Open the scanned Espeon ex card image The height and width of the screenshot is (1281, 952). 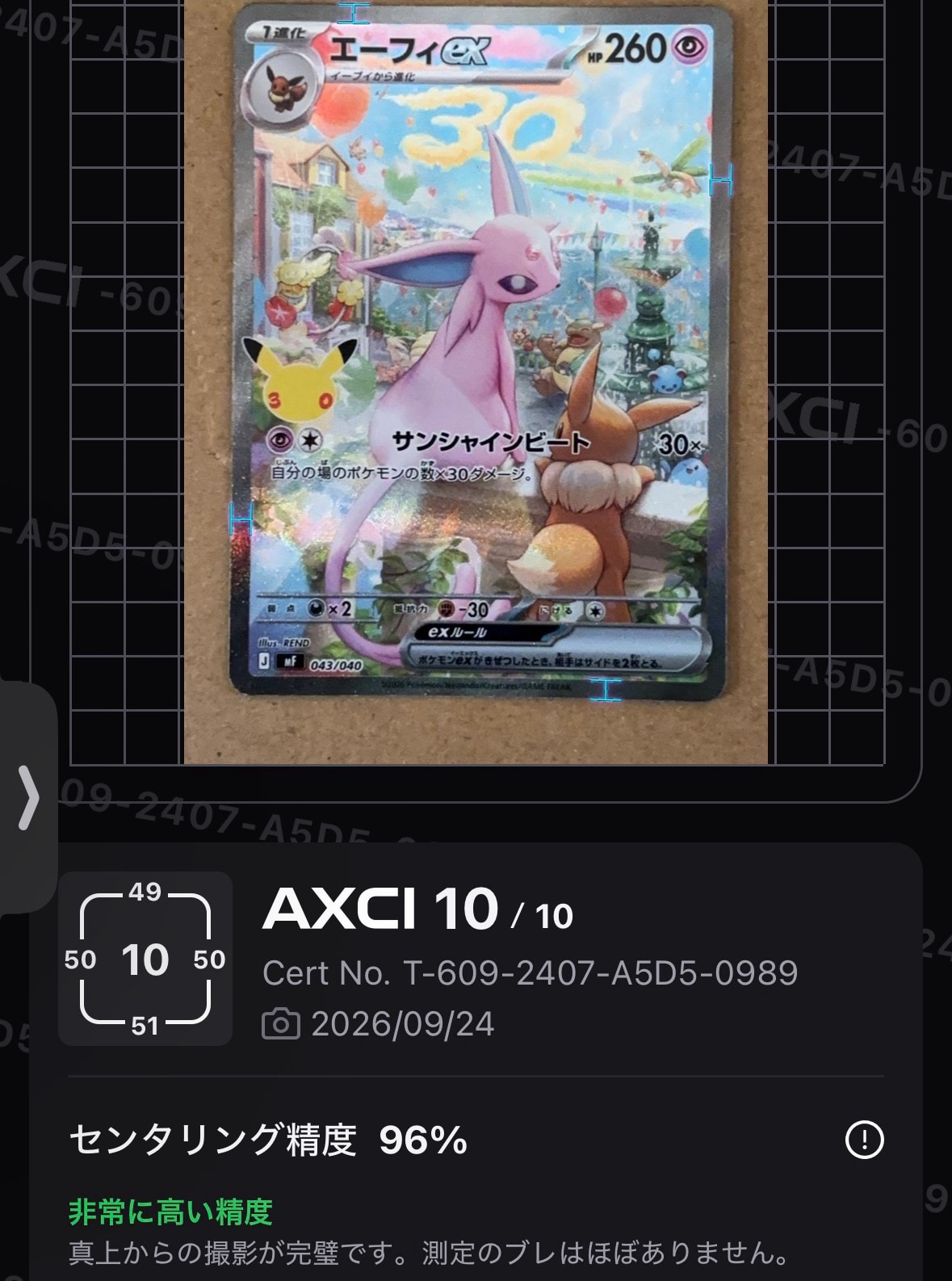tap(476, 381)
